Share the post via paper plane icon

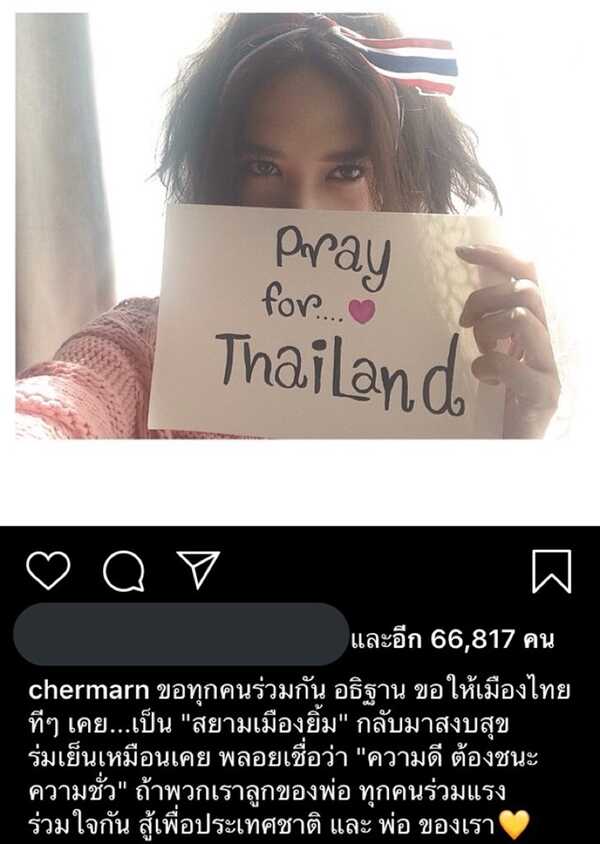click(x=197, y=570)
